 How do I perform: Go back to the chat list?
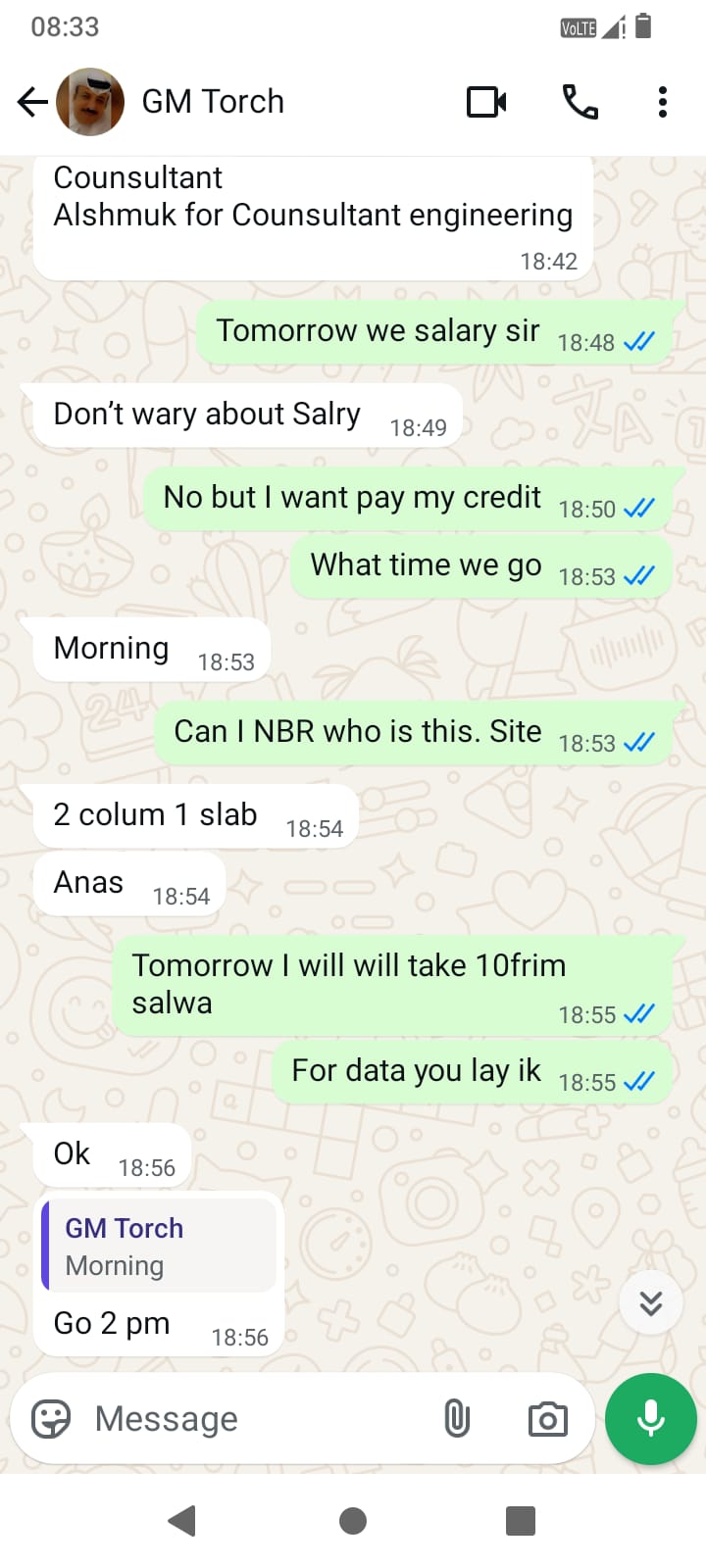coord(32,102)
